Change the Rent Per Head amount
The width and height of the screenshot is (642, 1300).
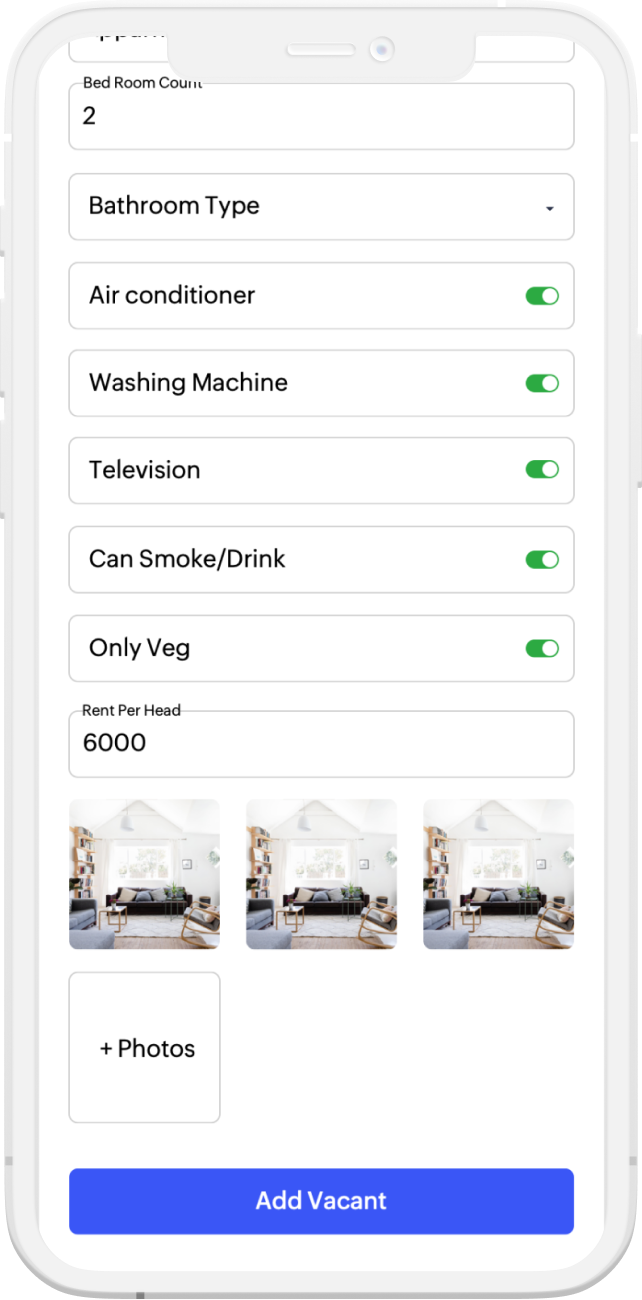click(x=320, y=744)
